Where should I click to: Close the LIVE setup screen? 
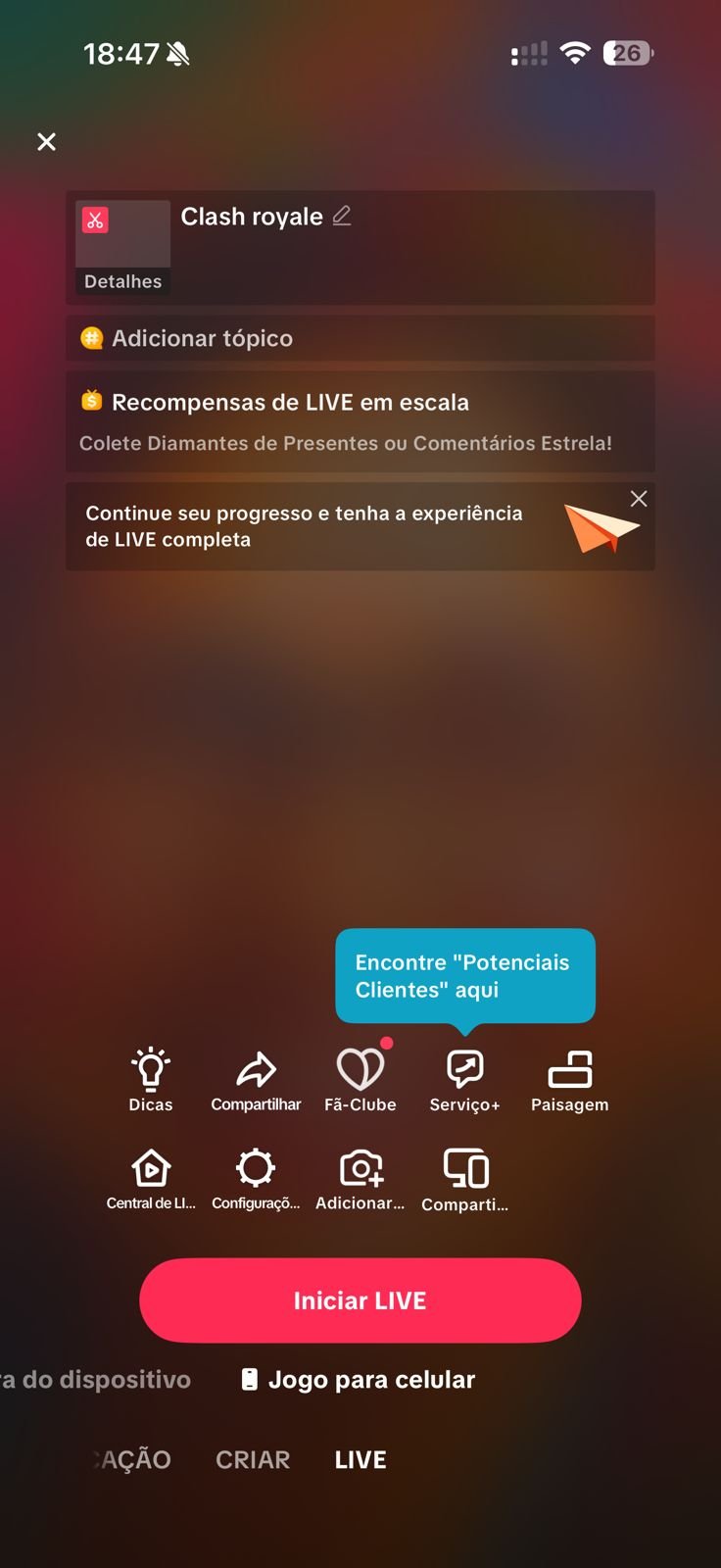click(x=46, y=142)
